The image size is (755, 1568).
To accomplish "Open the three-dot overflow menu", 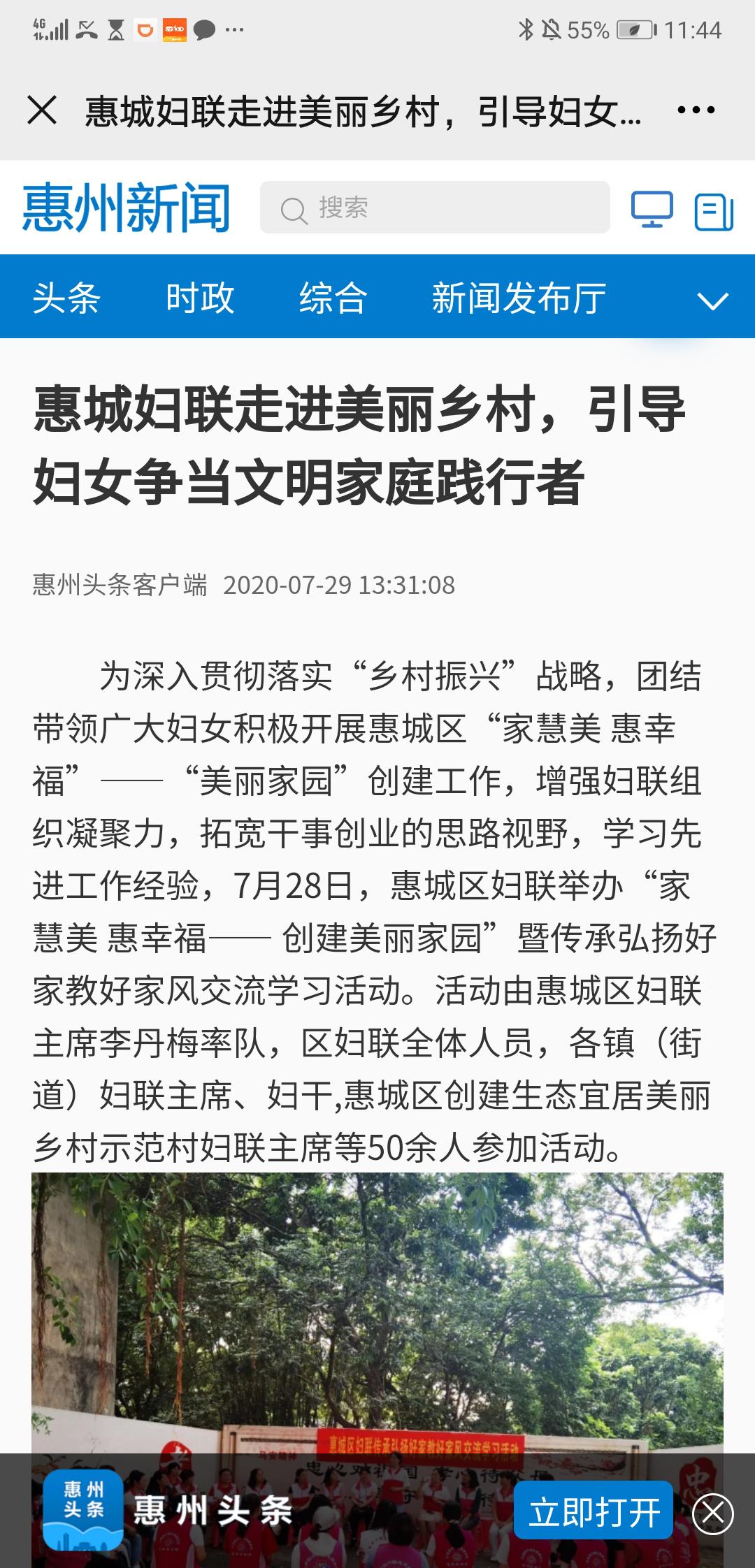I will 696,110.
